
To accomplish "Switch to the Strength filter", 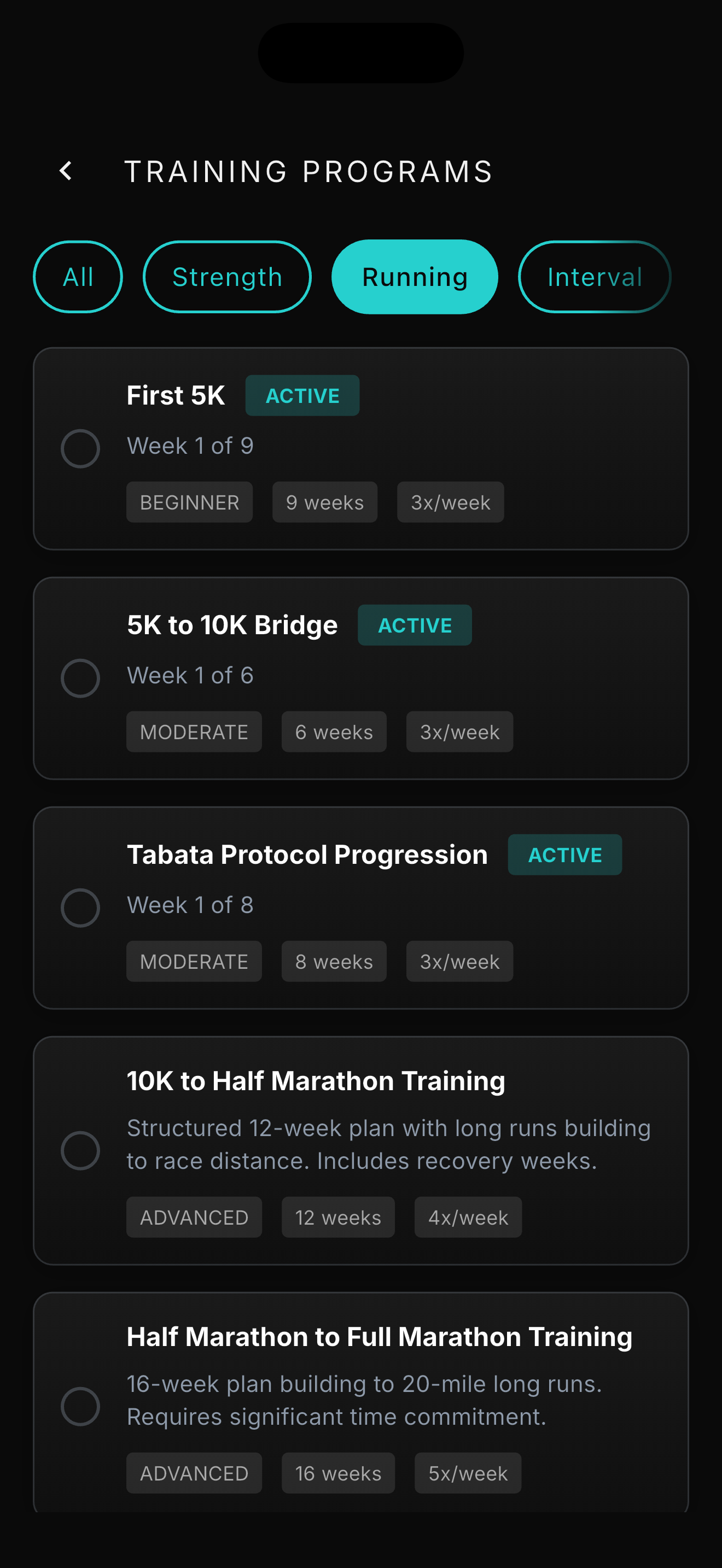I will pos(227,276).
